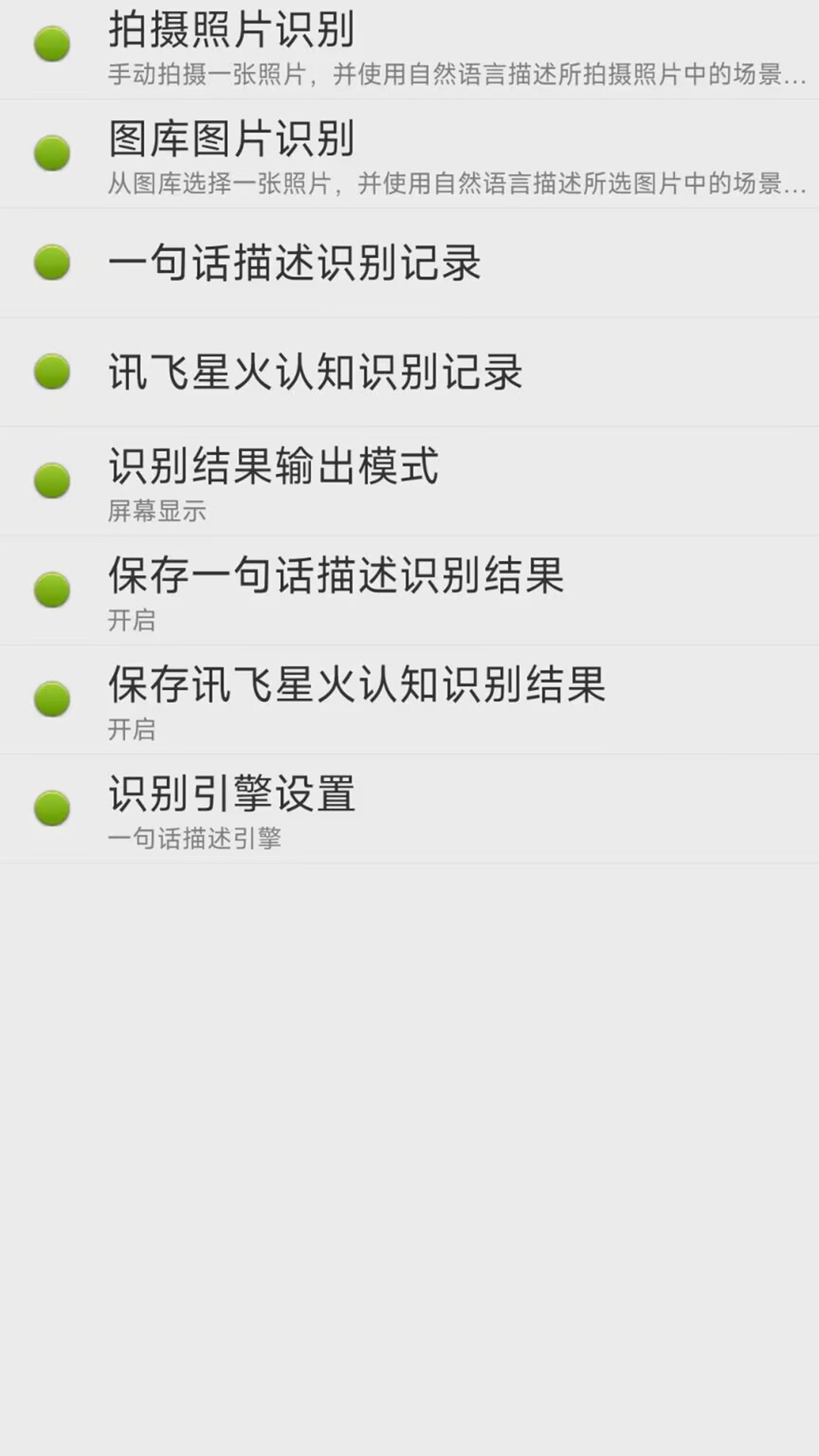The width and height of the screenshot is (819, 1456).
Task: Toggle 保存讯飞星火认知识别结果
Action: coord(409,700)
